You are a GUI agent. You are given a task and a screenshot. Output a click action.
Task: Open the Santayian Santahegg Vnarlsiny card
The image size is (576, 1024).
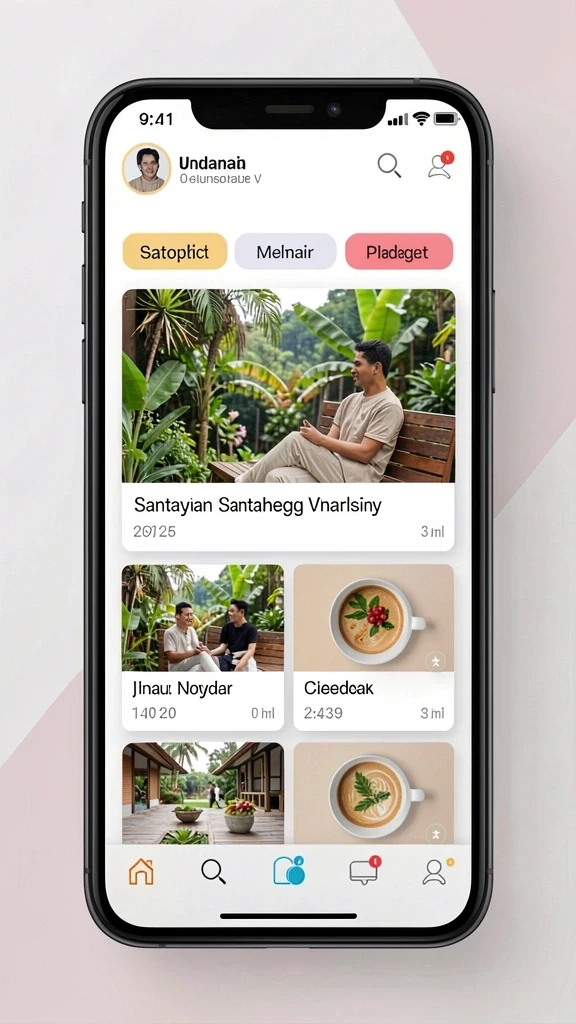pos(288,420)
